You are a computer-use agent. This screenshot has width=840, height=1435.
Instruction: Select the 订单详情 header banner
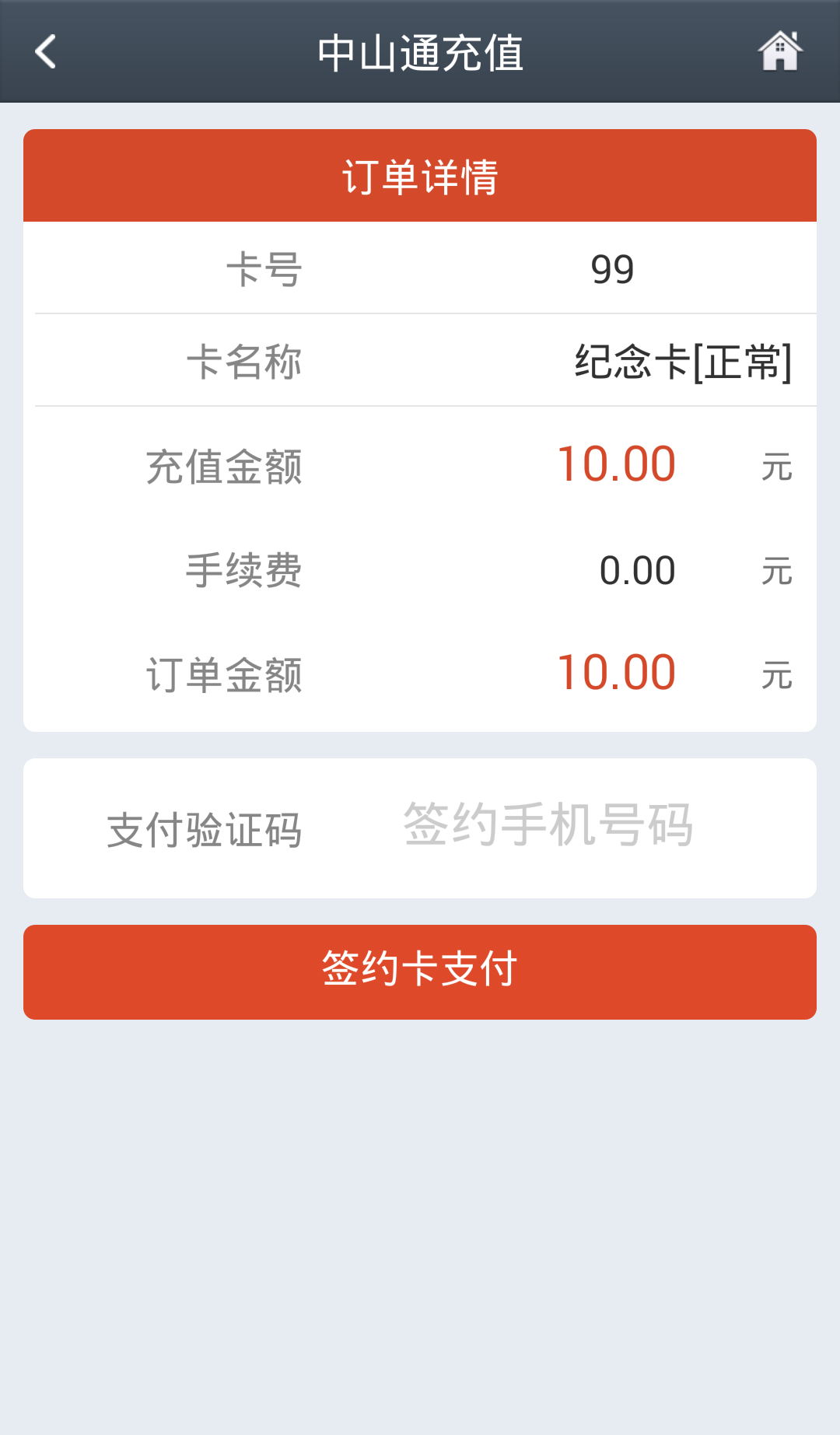[x=420, y=175]
